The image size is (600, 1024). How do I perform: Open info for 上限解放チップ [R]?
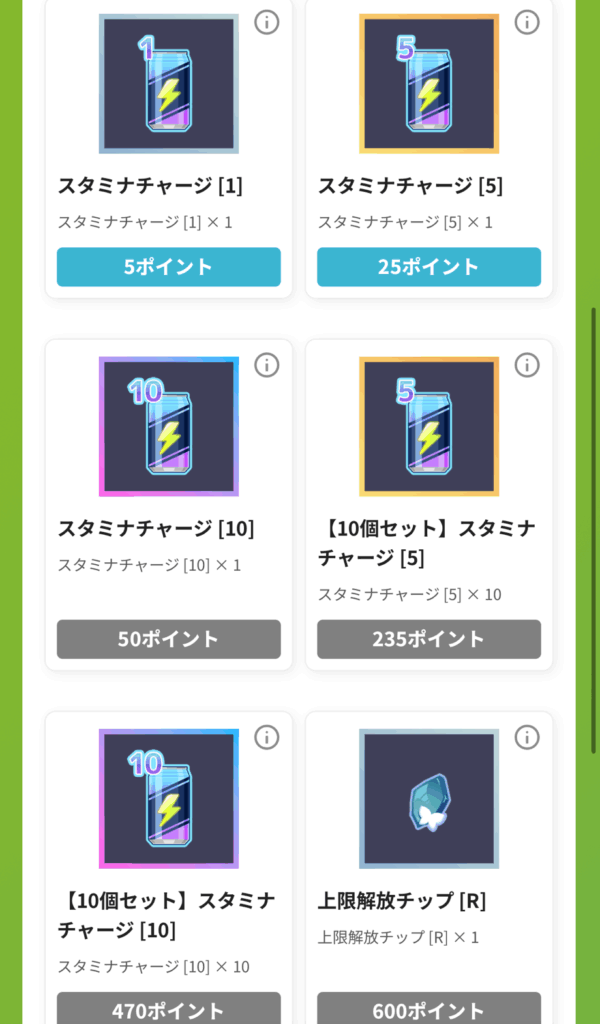coord(527,737)
